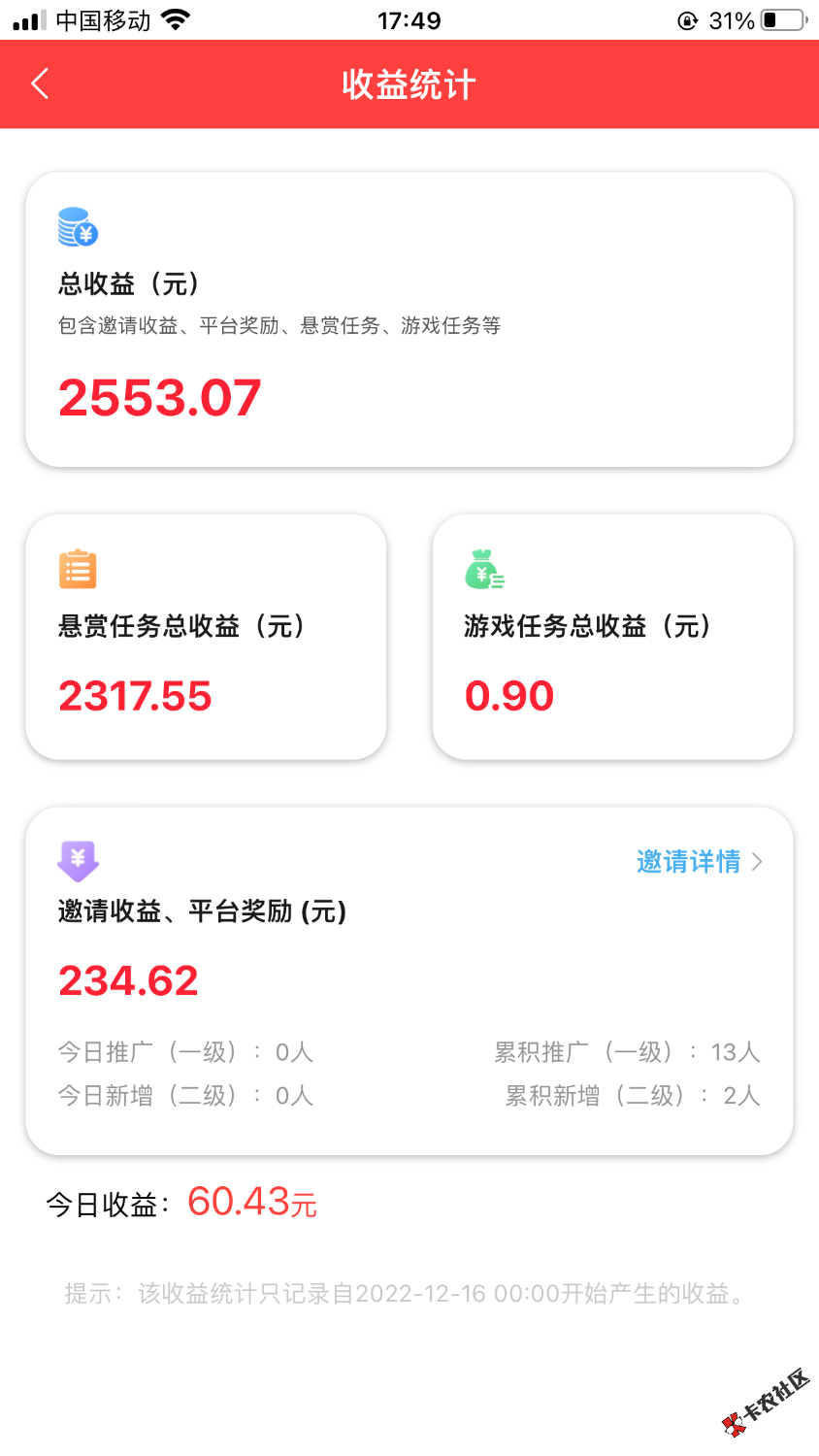
Task: Go back using the header arrow
Action: pos(40,84)
